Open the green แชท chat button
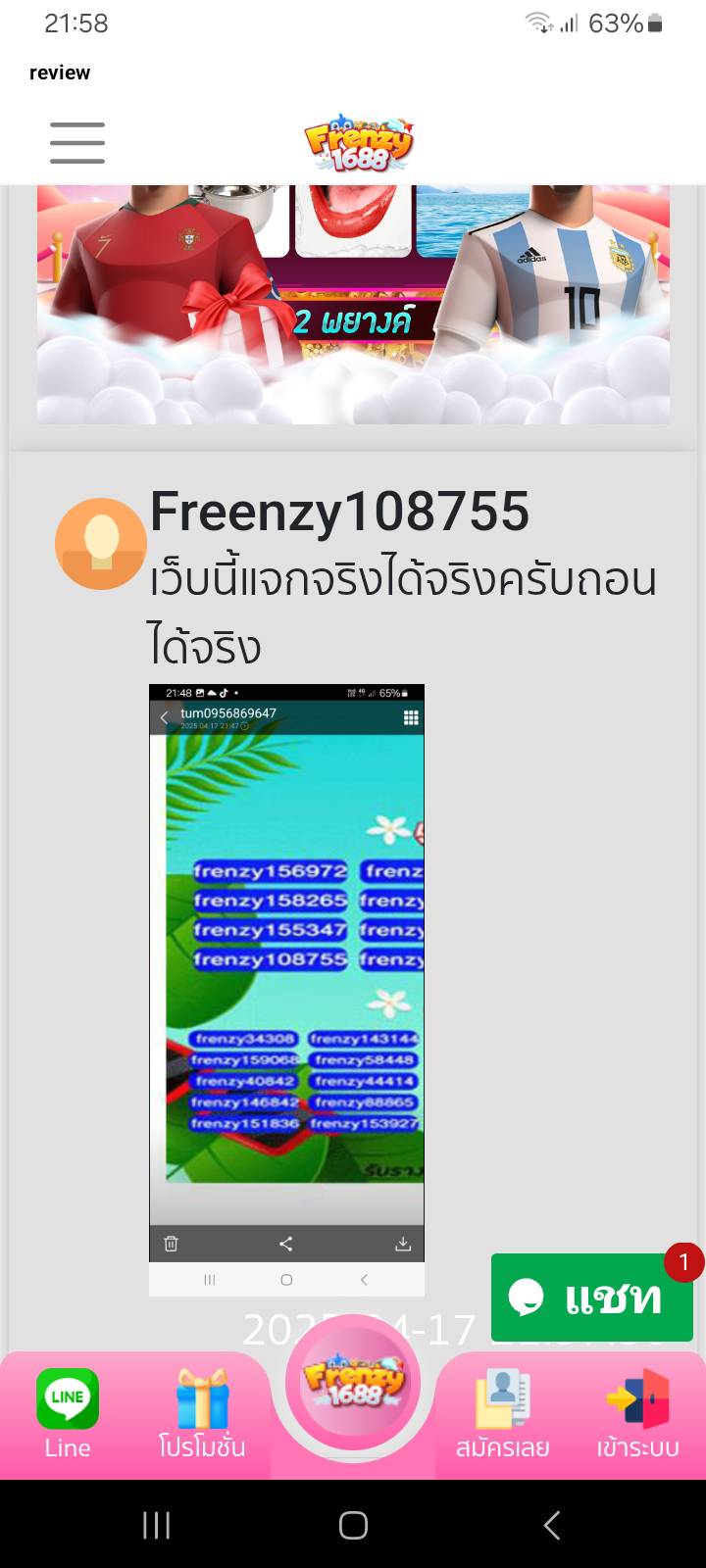This screenshot has height=1568, width=706. point(592,1298)
